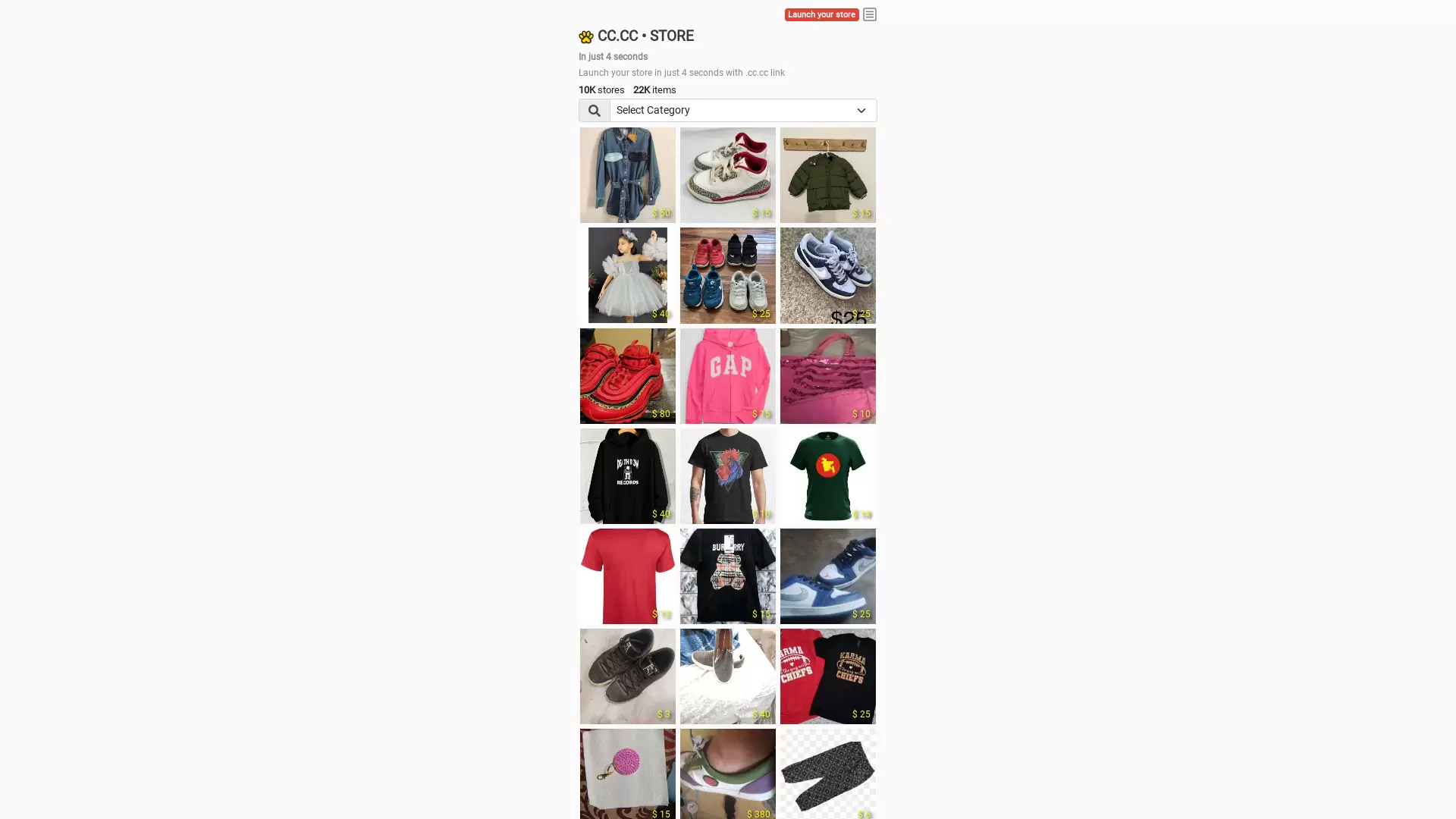Screen dimensions: 1456x819
Task: Open the denim jacket item for $50
Action: coord(627,175)
